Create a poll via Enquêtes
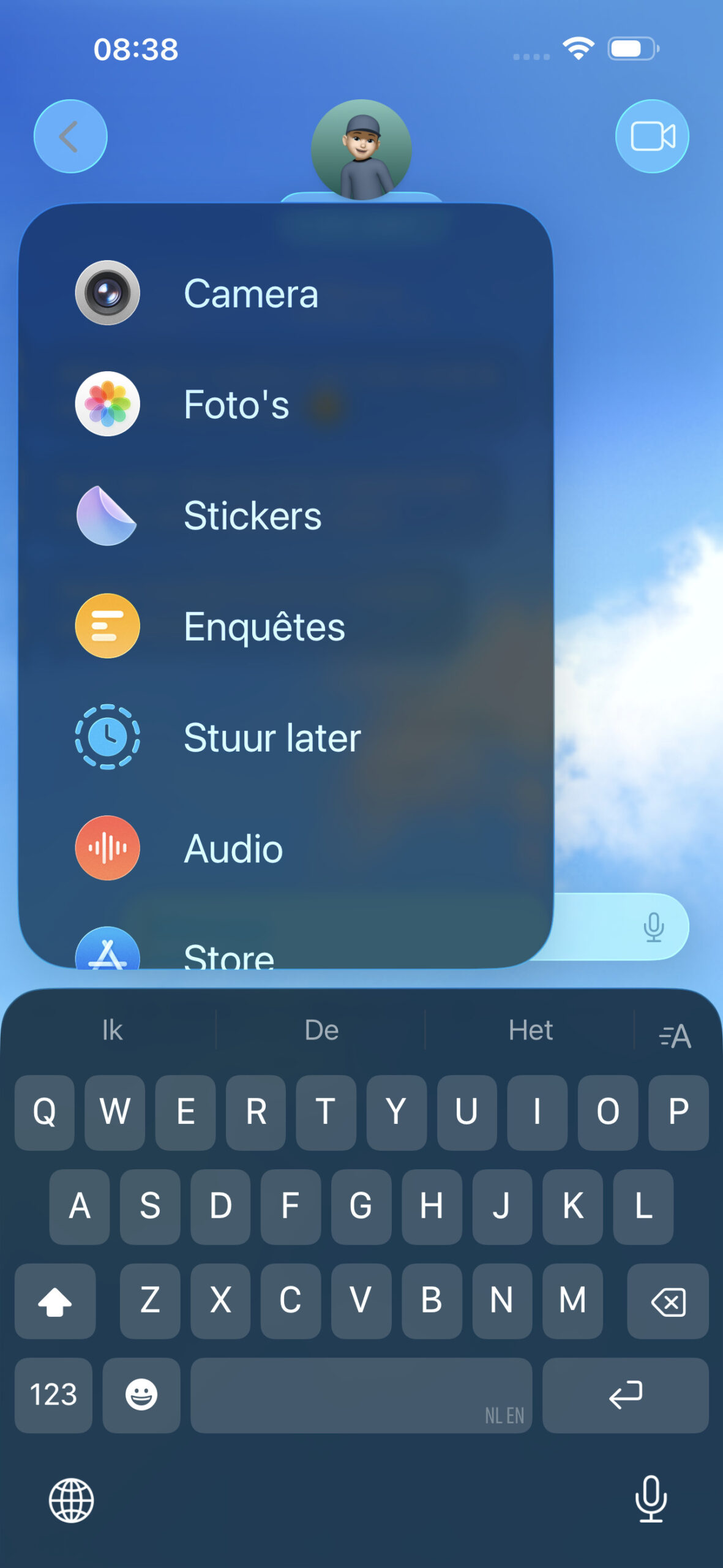The width and height of the screenshot is (723, 1568). tap(264, 627)
